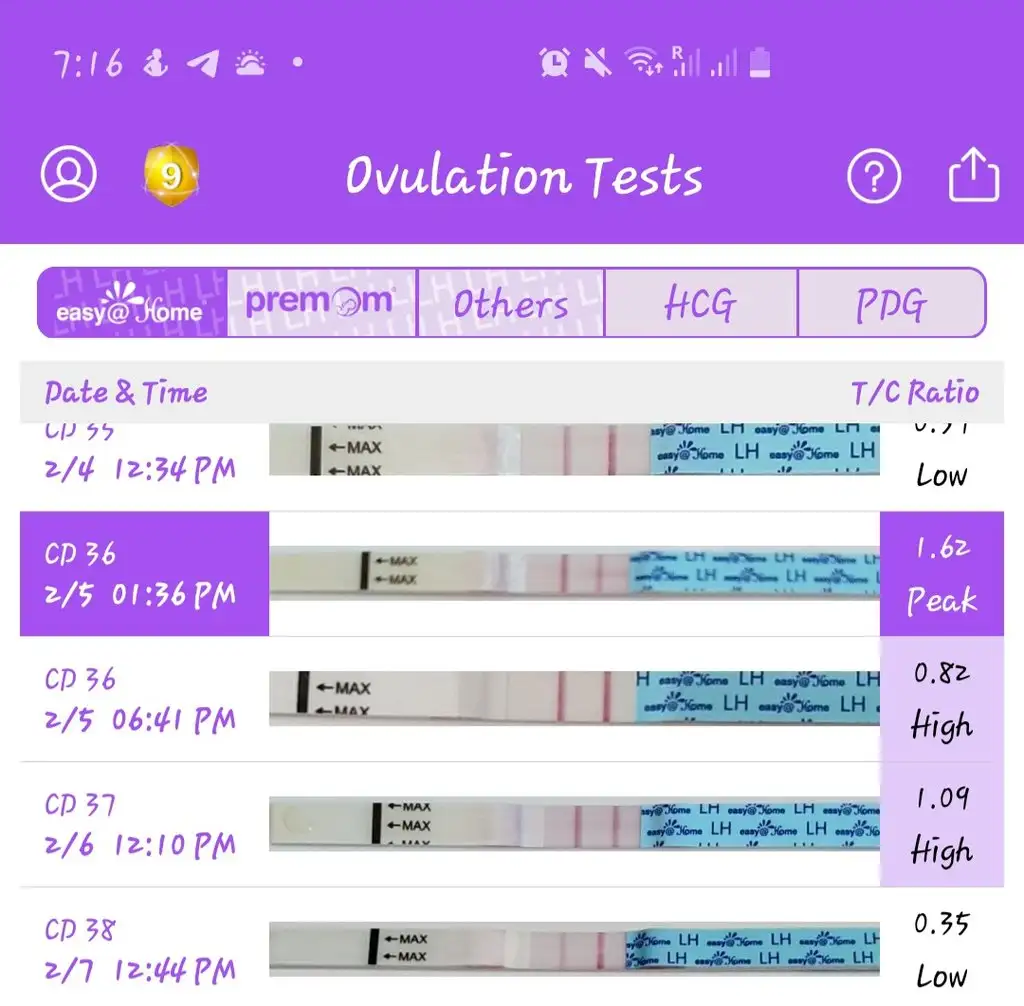1024x1006 pixels.
Task: Switch to the Others tab
Action: 511,303
